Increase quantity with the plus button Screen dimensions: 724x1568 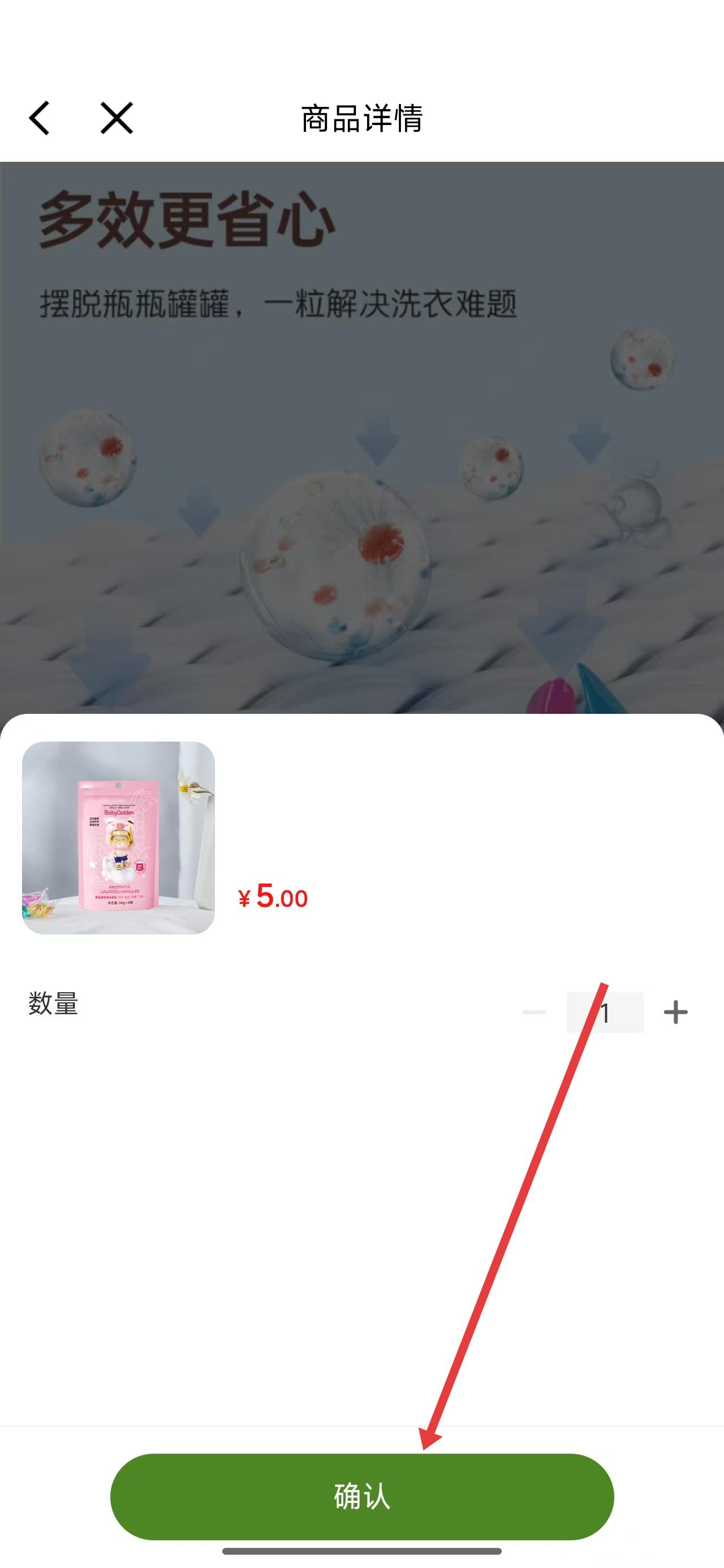675,1013
